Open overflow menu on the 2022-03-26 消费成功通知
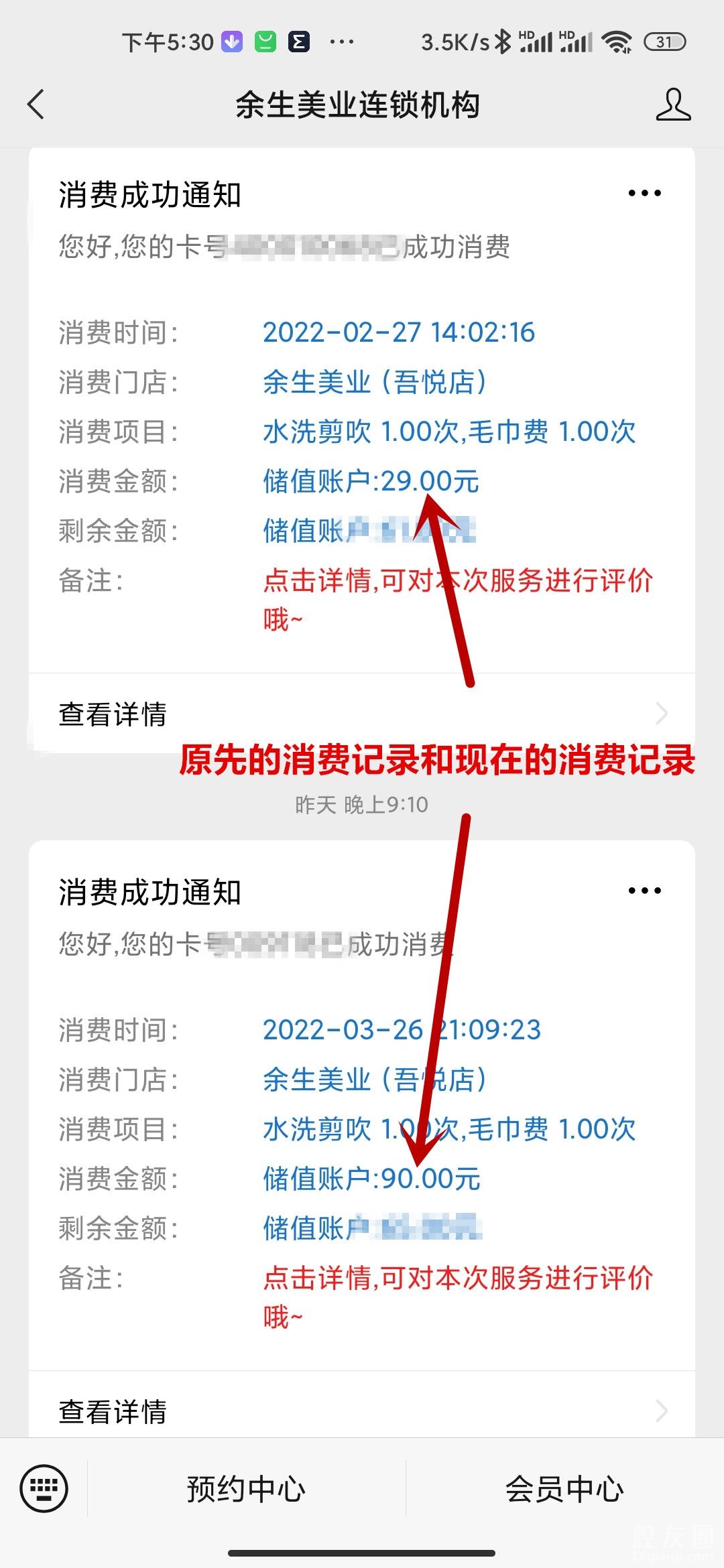The image size is (724, 1568). (x=644, y=891)
